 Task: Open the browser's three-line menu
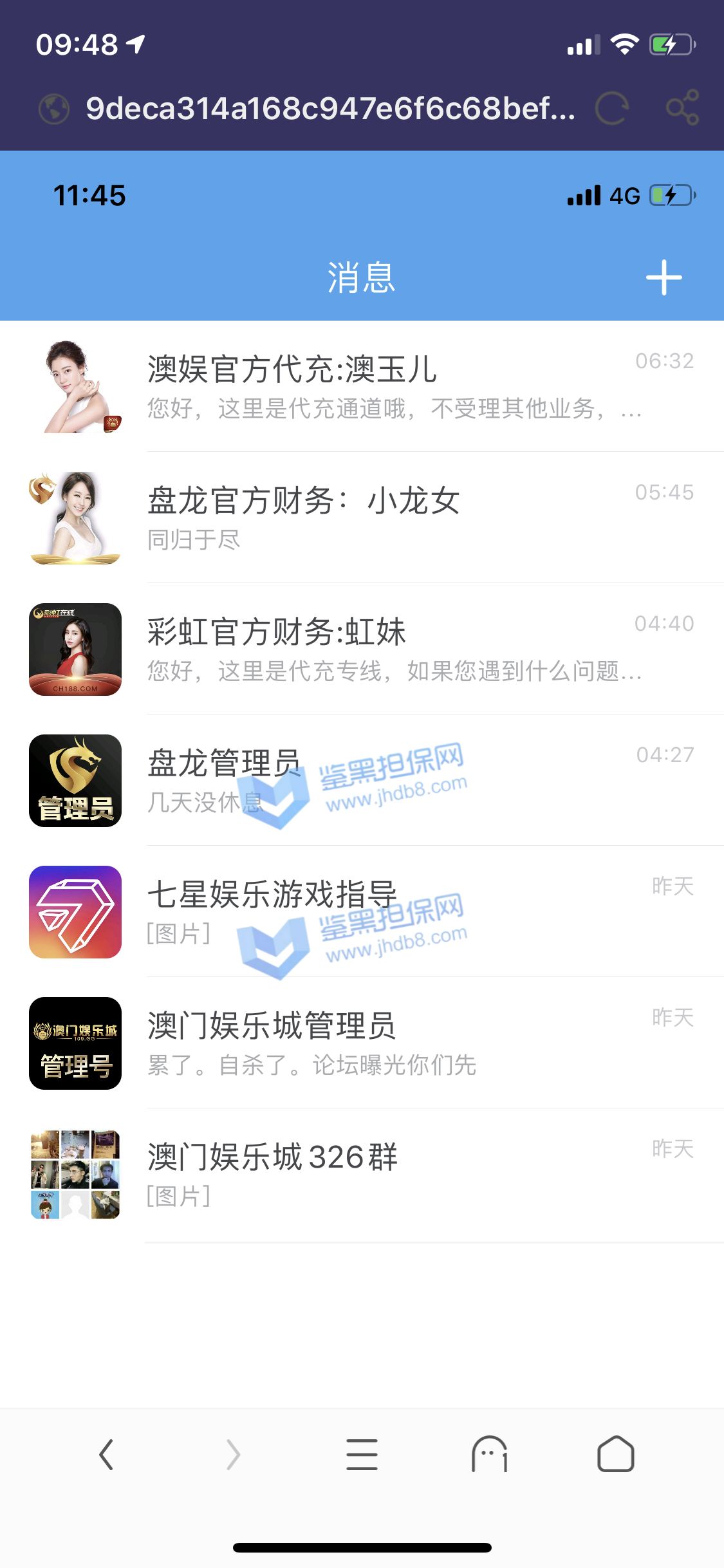click(x=362, y=1455)
